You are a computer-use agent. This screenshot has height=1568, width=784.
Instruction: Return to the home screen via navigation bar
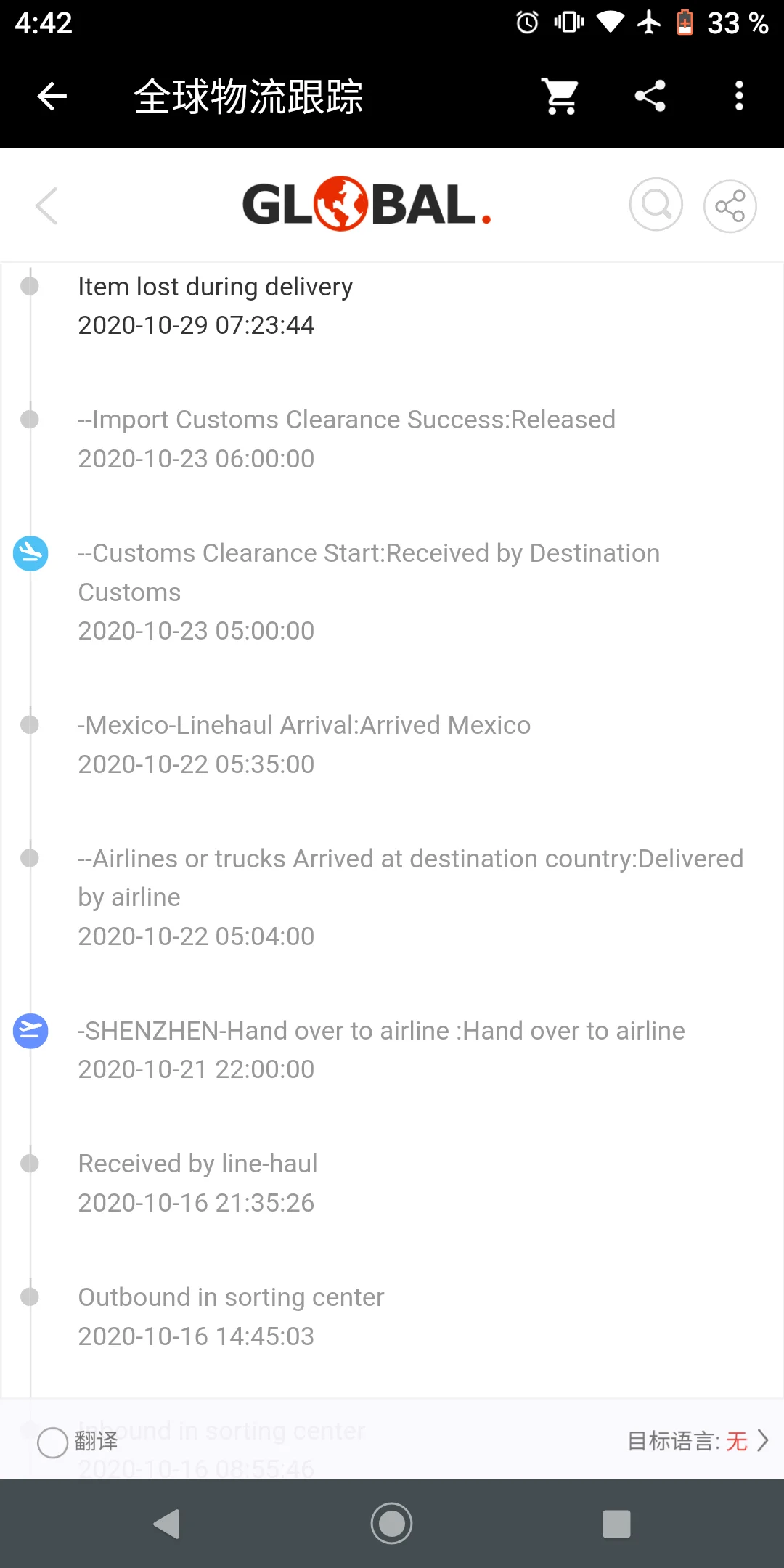coord(392,1523)
